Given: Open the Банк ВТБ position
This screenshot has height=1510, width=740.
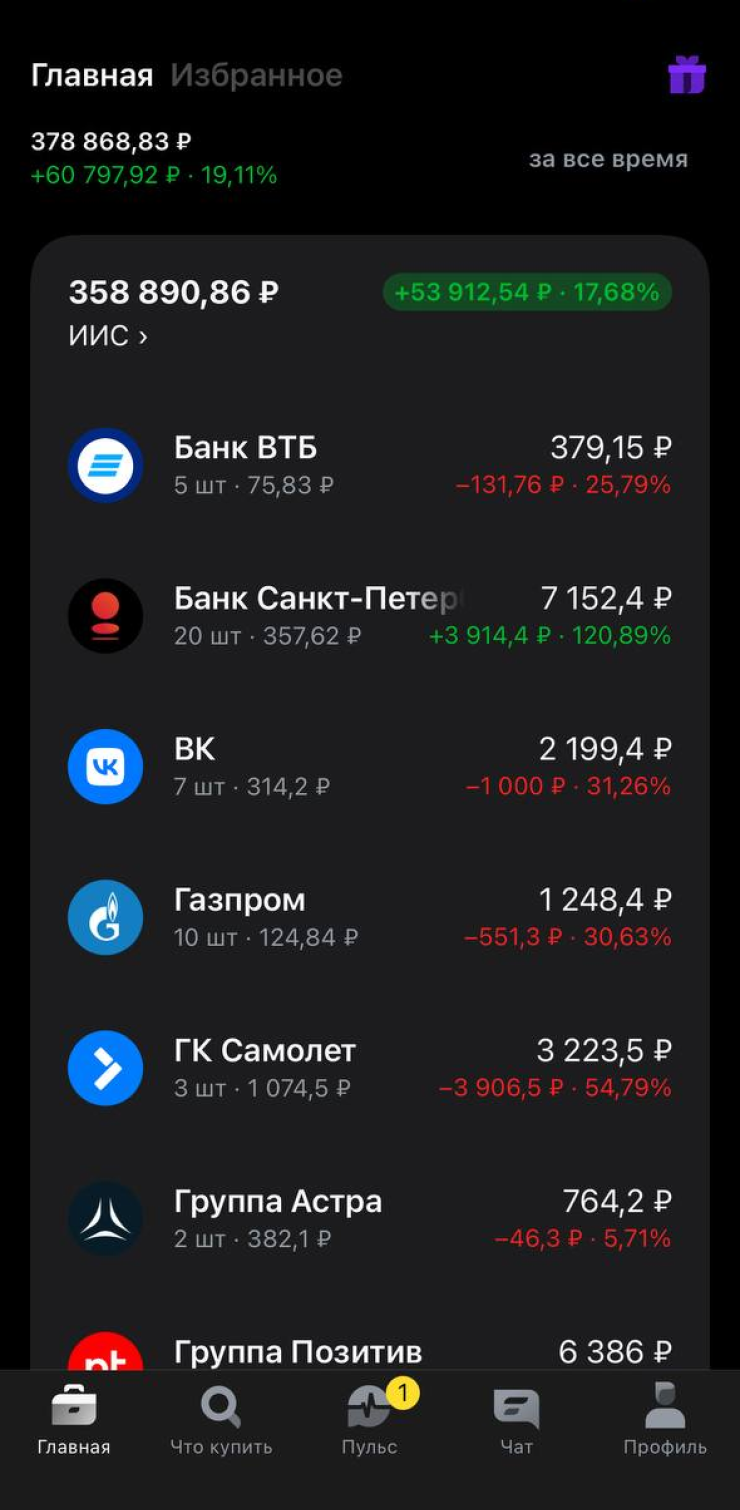Looking at the screenshot, I should pos(369,465).
